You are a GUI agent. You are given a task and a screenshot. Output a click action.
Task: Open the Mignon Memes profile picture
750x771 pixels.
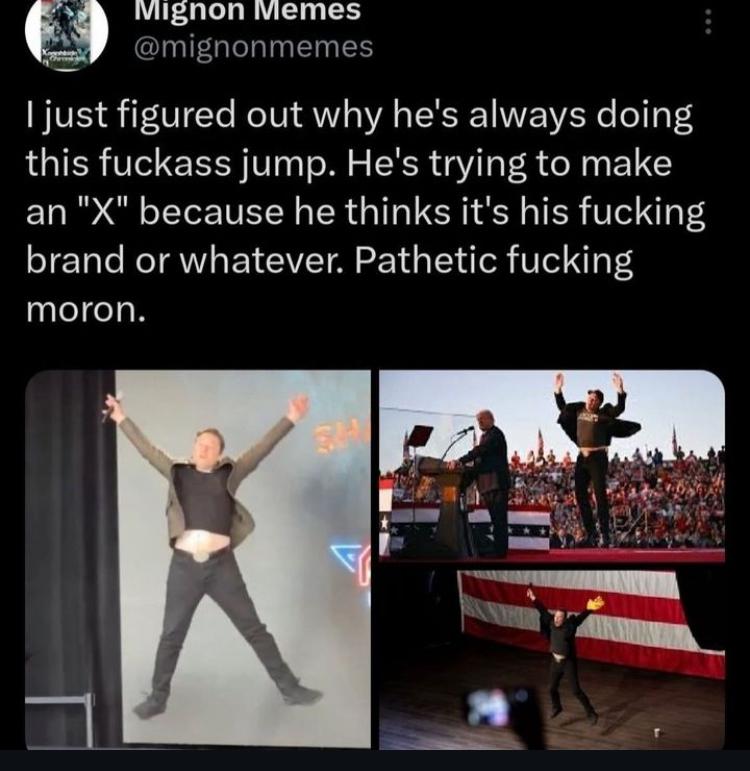click(66, 32)
